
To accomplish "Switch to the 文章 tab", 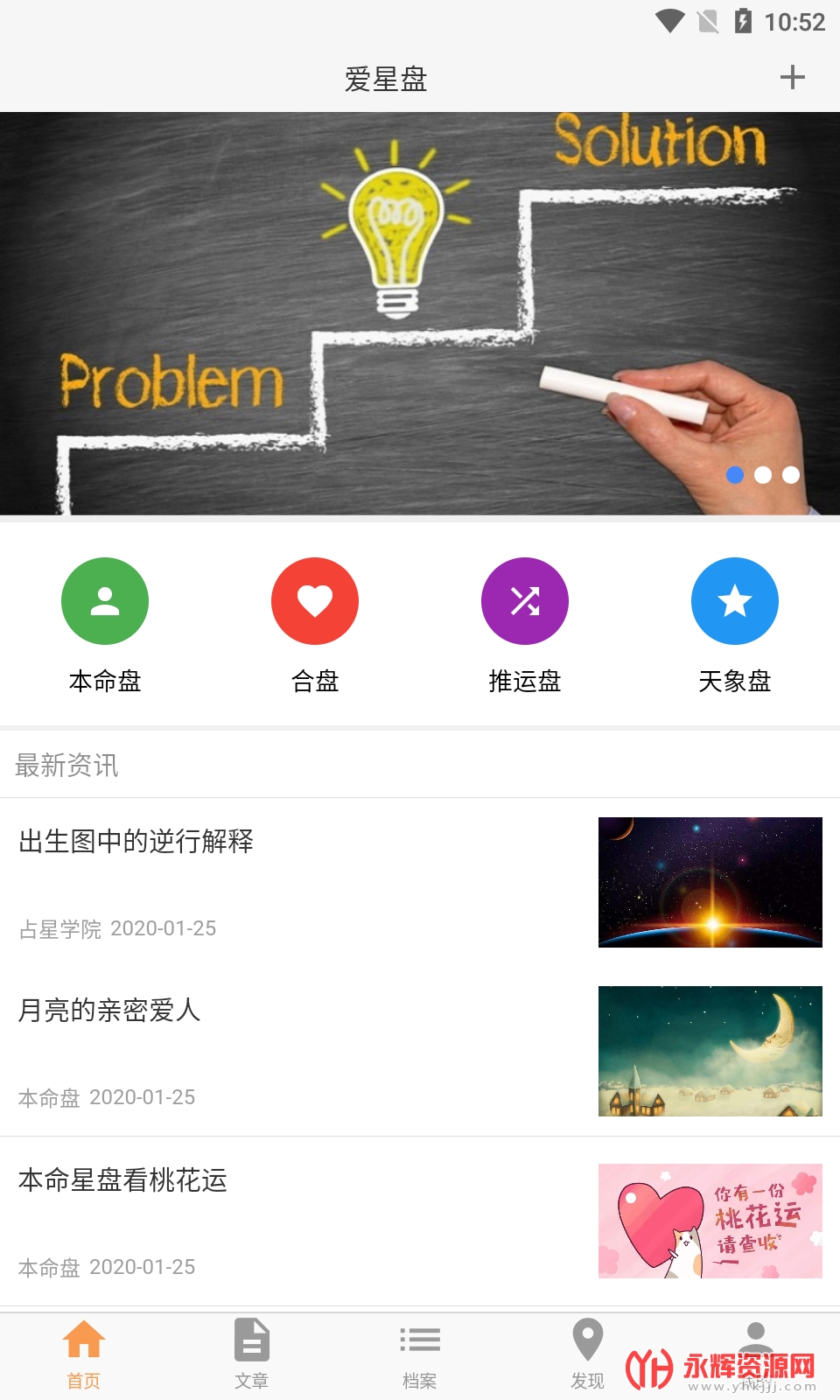I will click(252, 1354).
